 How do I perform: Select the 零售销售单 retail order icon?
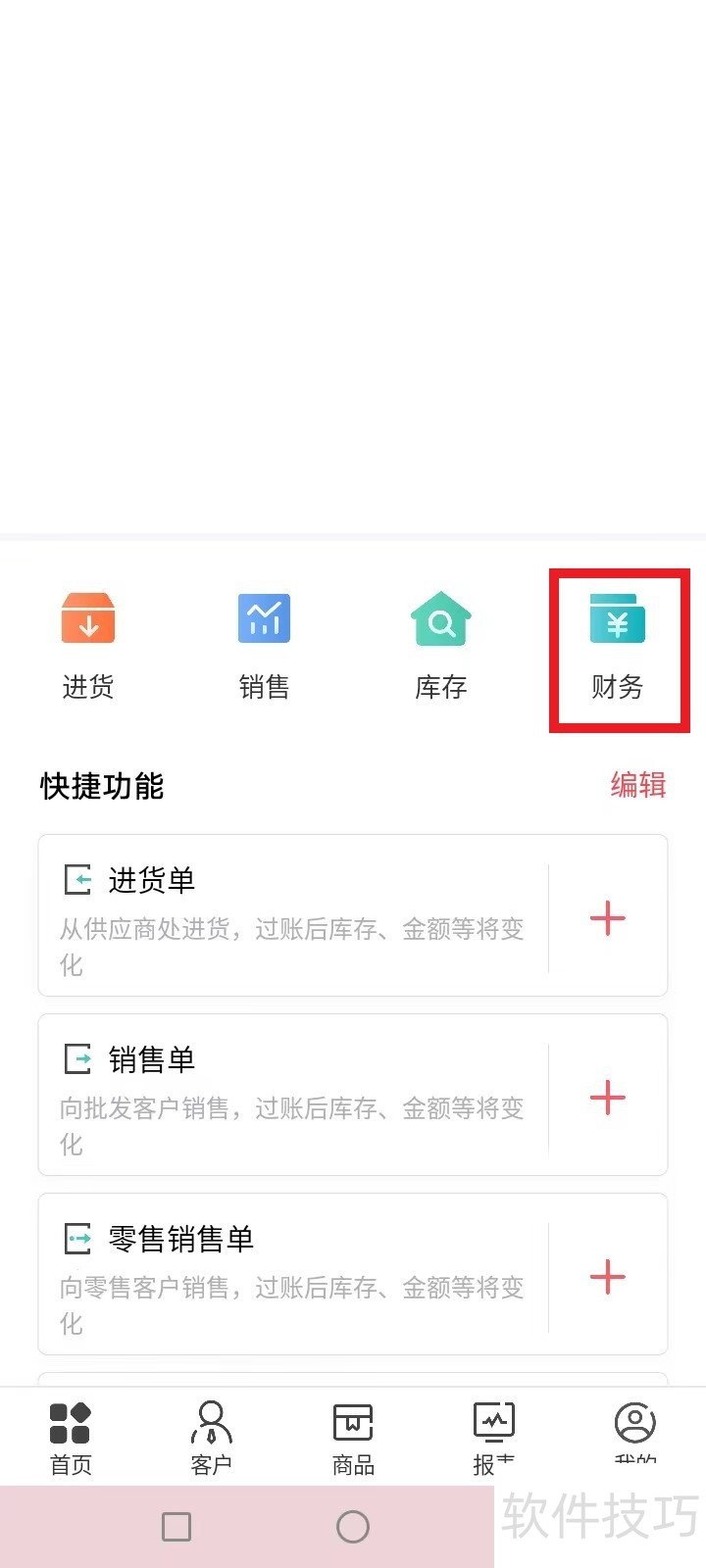(x=77, y=1239)
